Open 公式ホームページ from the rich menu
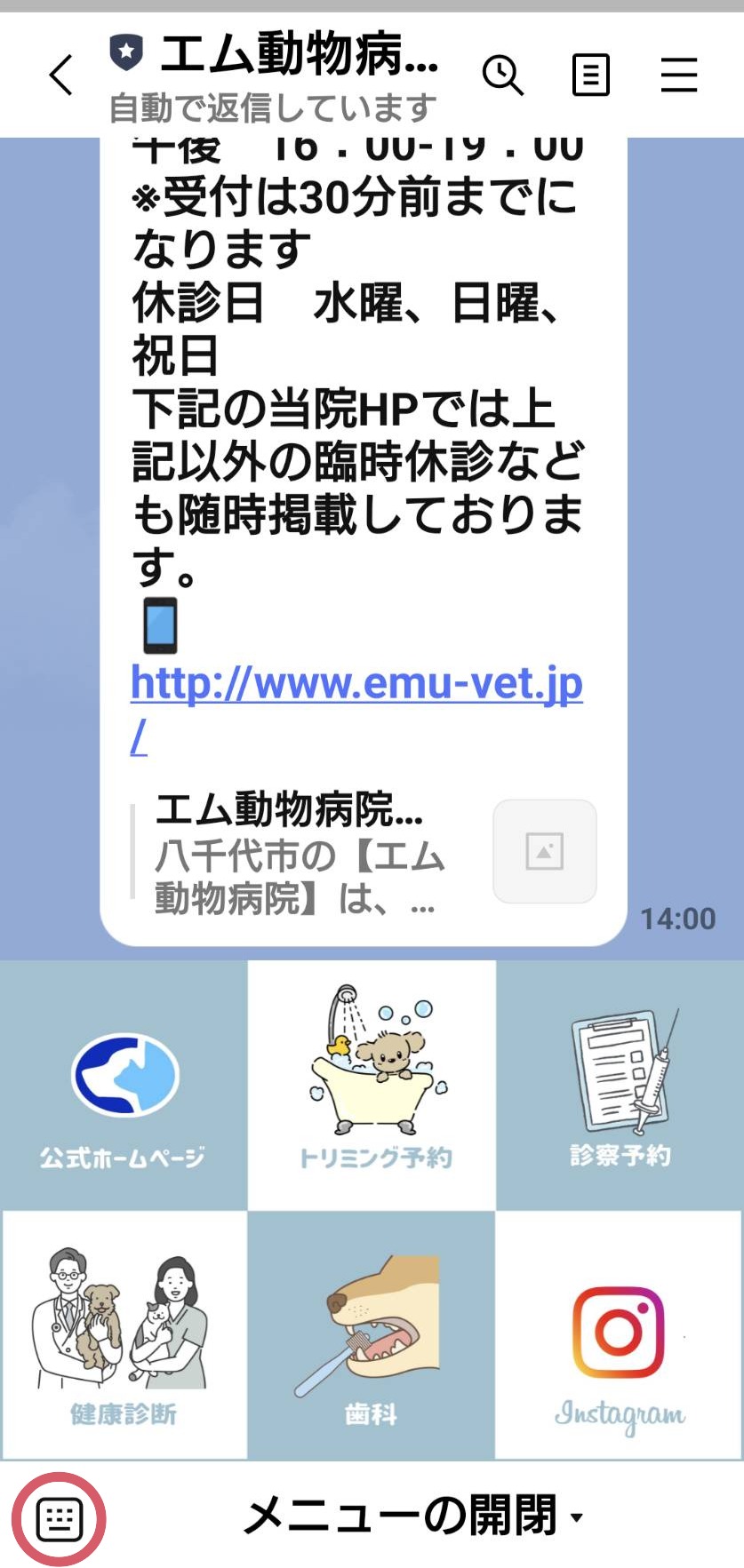 [124, 1086]
